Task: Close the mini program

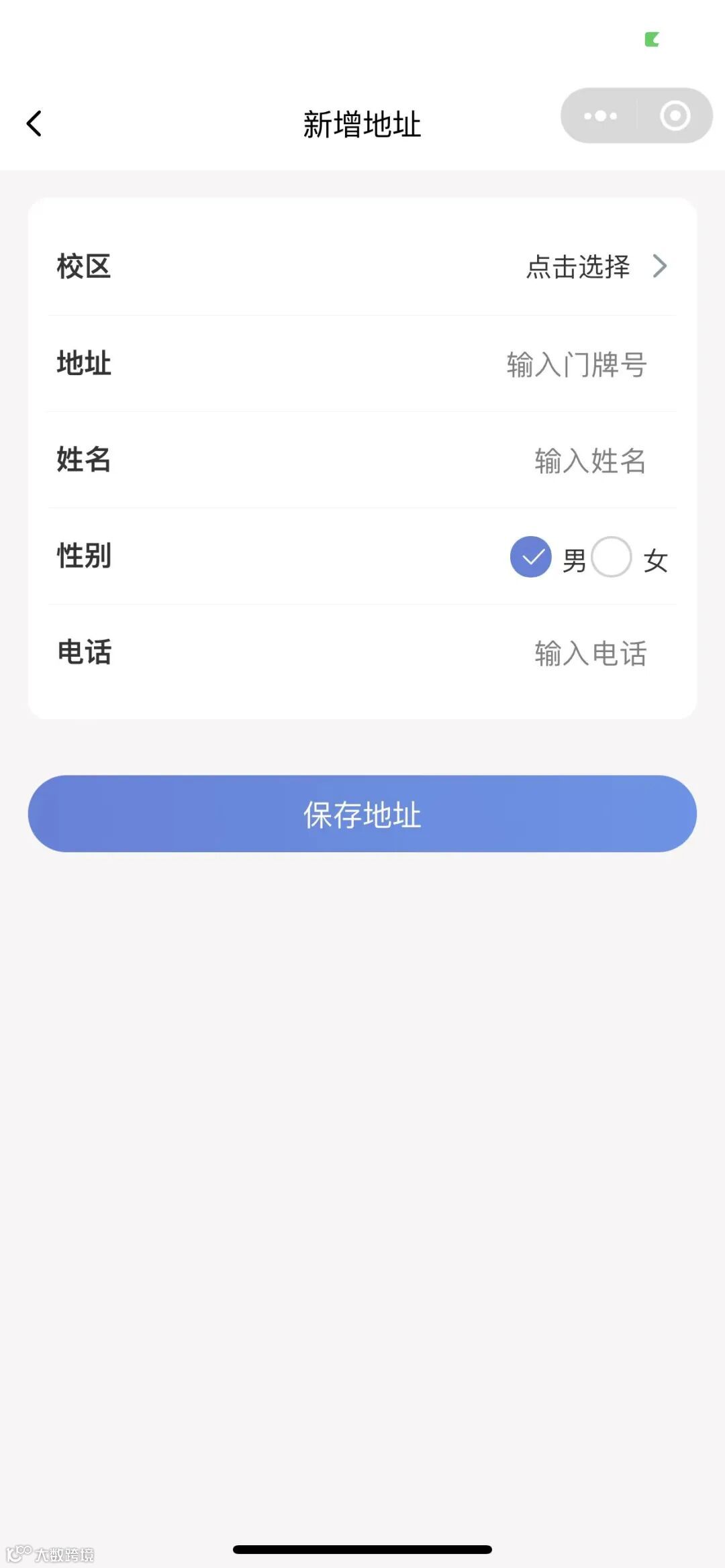Action: pyautogui.click(x=675, y=116)
